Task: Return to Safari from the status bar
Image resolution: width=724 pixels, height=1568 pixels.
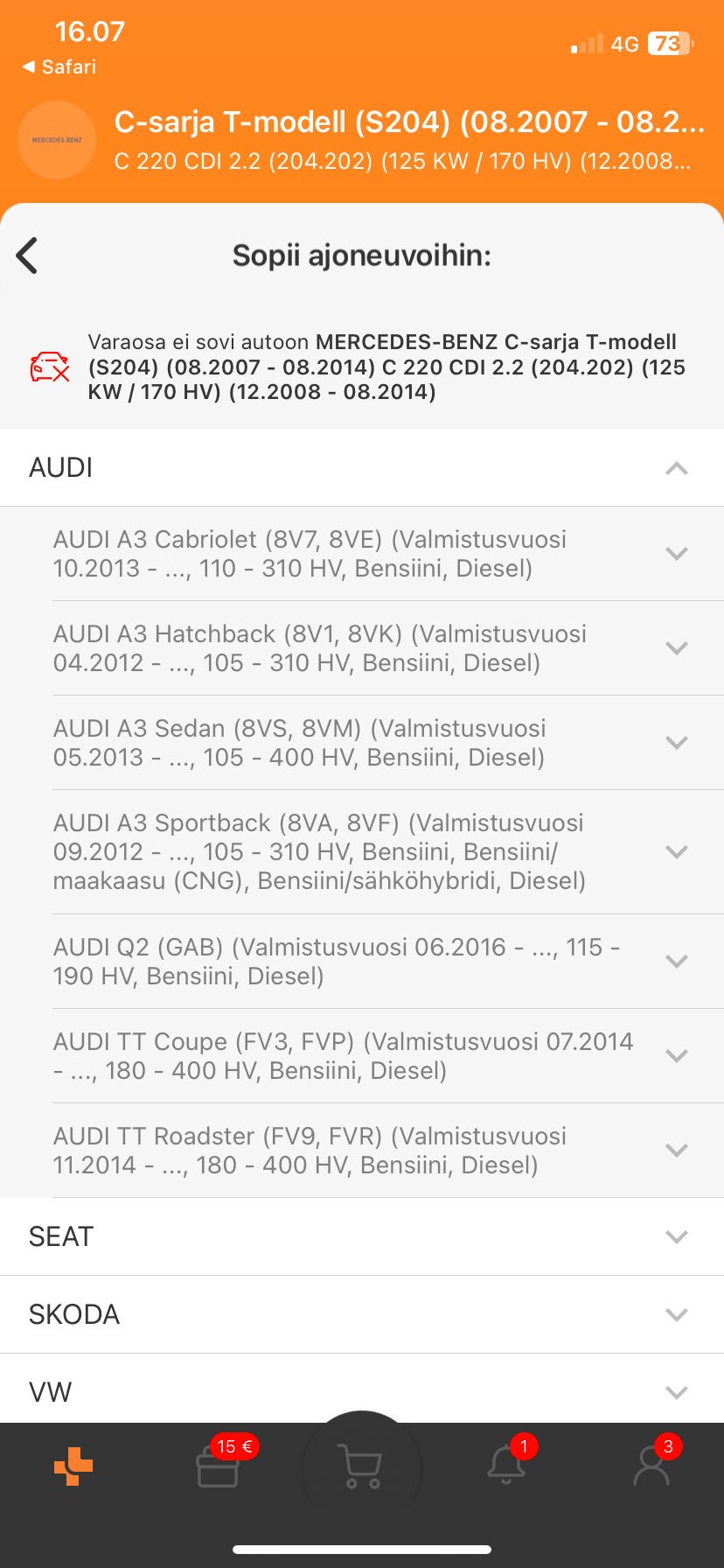Action: click(59, 66)
